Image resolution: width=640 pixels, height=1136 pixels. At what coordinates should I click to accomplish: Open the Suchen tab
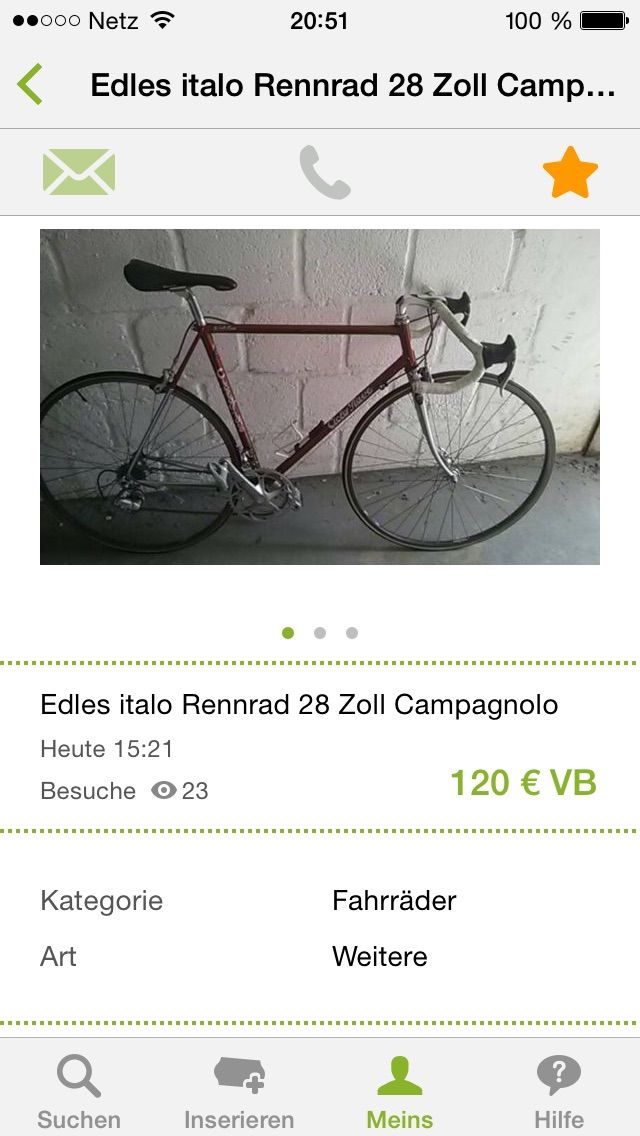78,1091
